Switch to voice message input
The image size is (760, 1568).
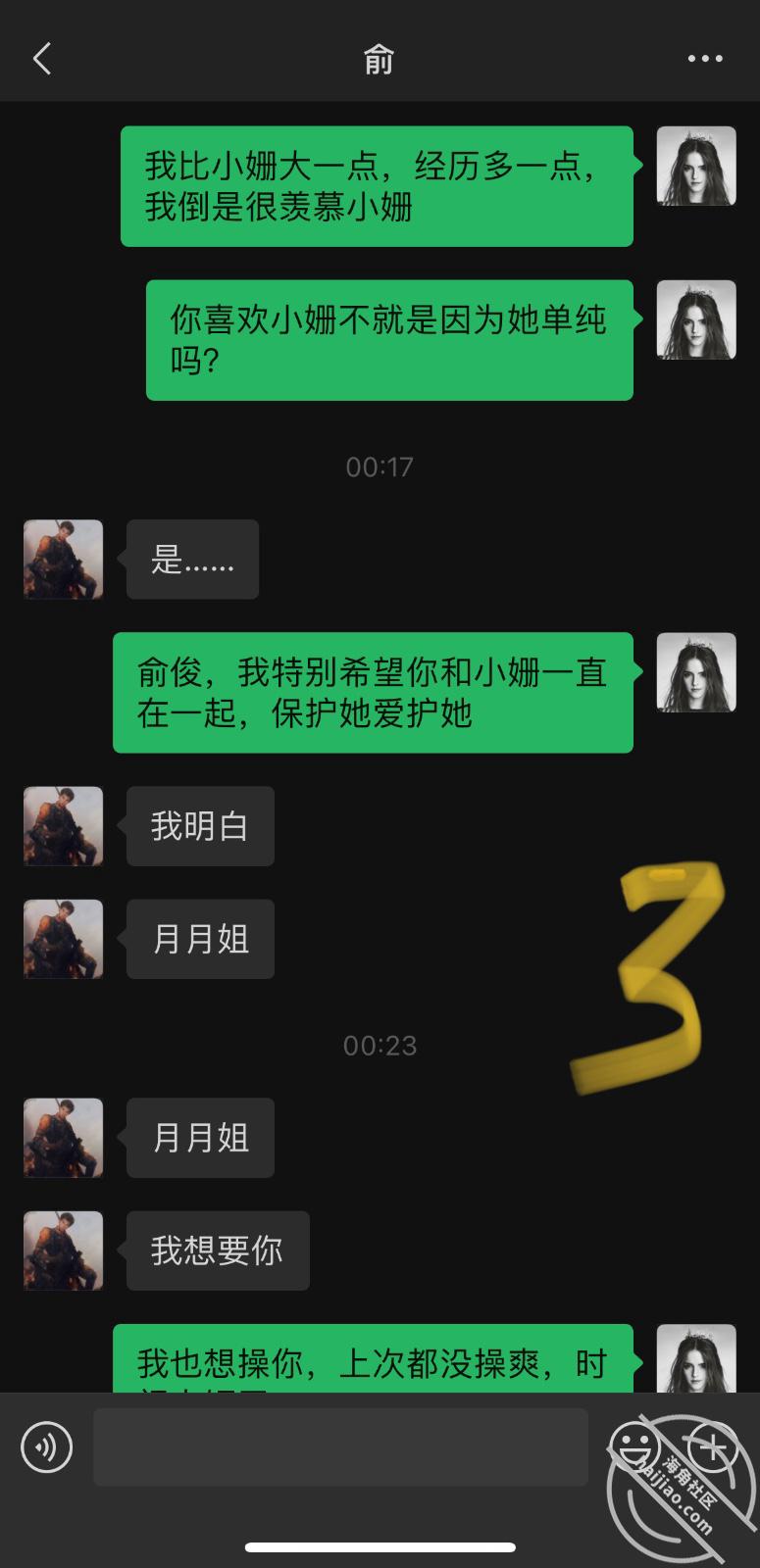click(x=47, y=1446)
